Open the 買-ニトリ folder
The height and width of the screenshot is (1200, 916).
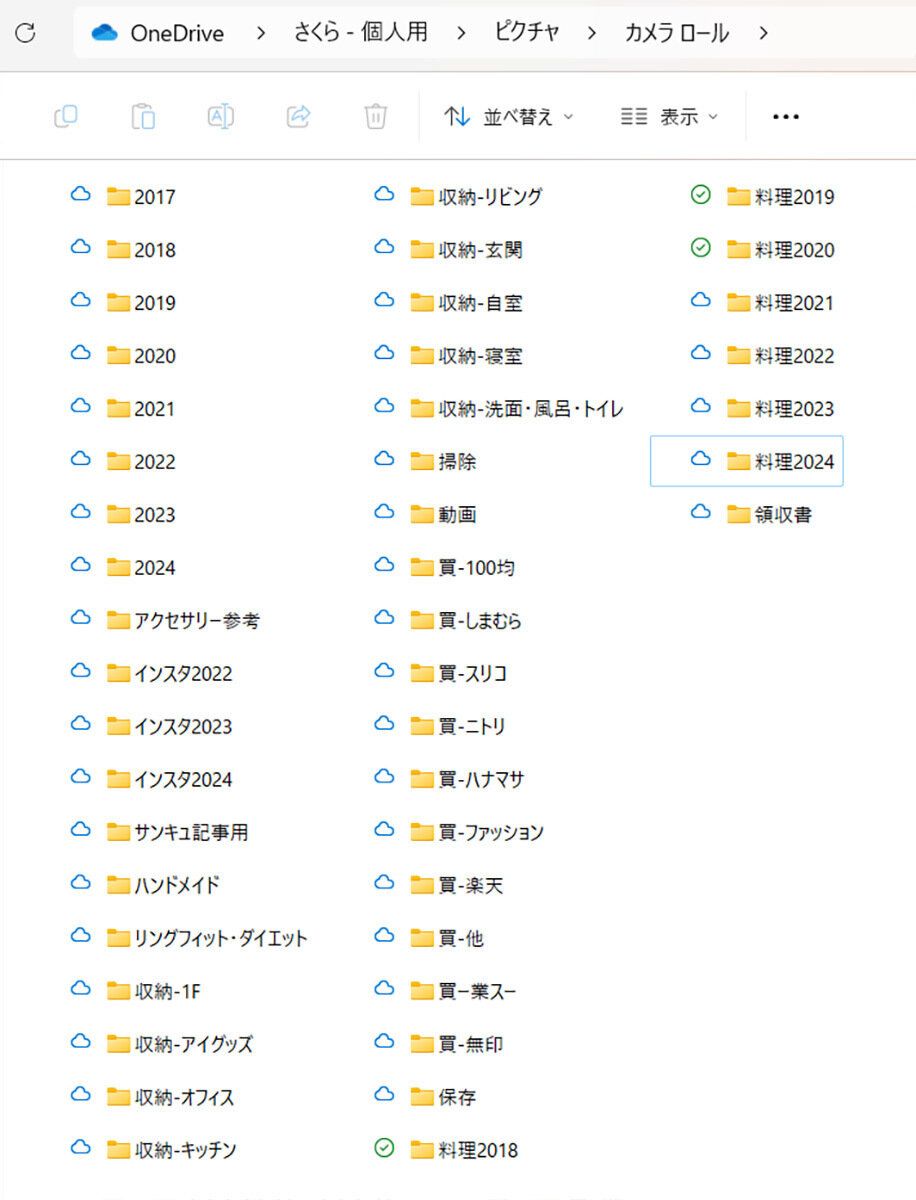coord(472,727)
